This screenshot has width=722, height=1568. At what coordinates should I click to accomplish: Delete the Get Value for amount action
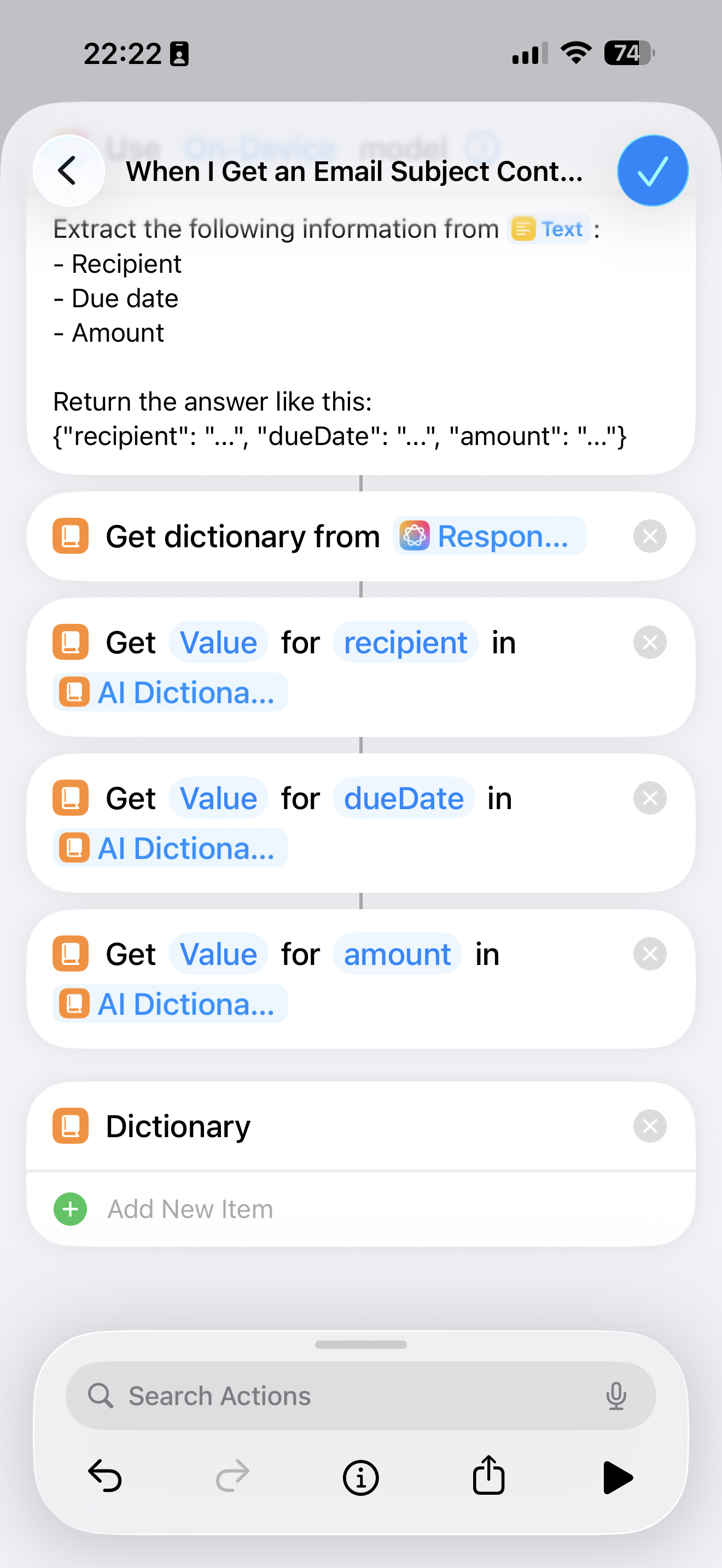tap(650, 954)
